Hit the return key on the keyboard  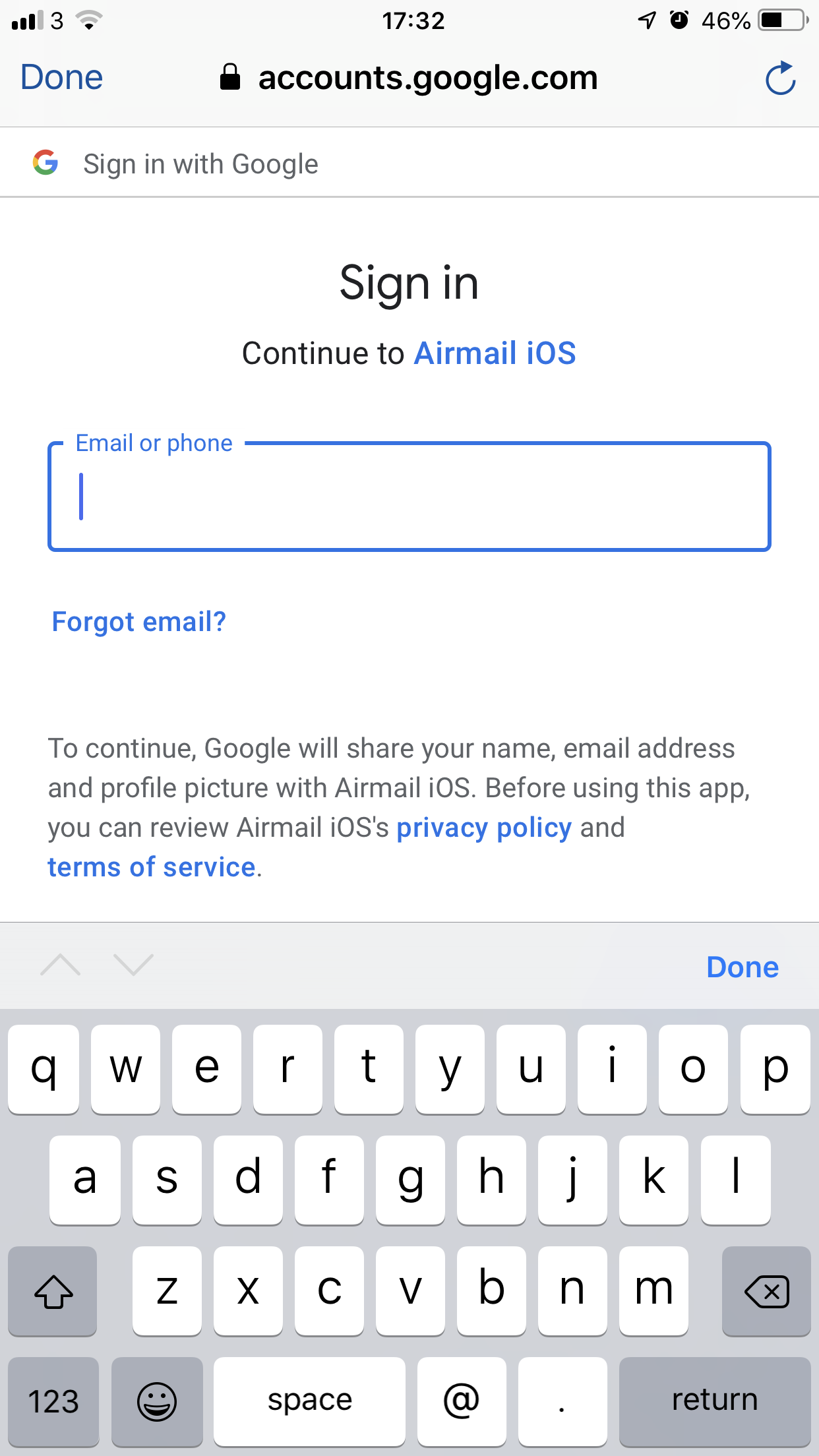pyautogui.click(x=715, y=1401)
